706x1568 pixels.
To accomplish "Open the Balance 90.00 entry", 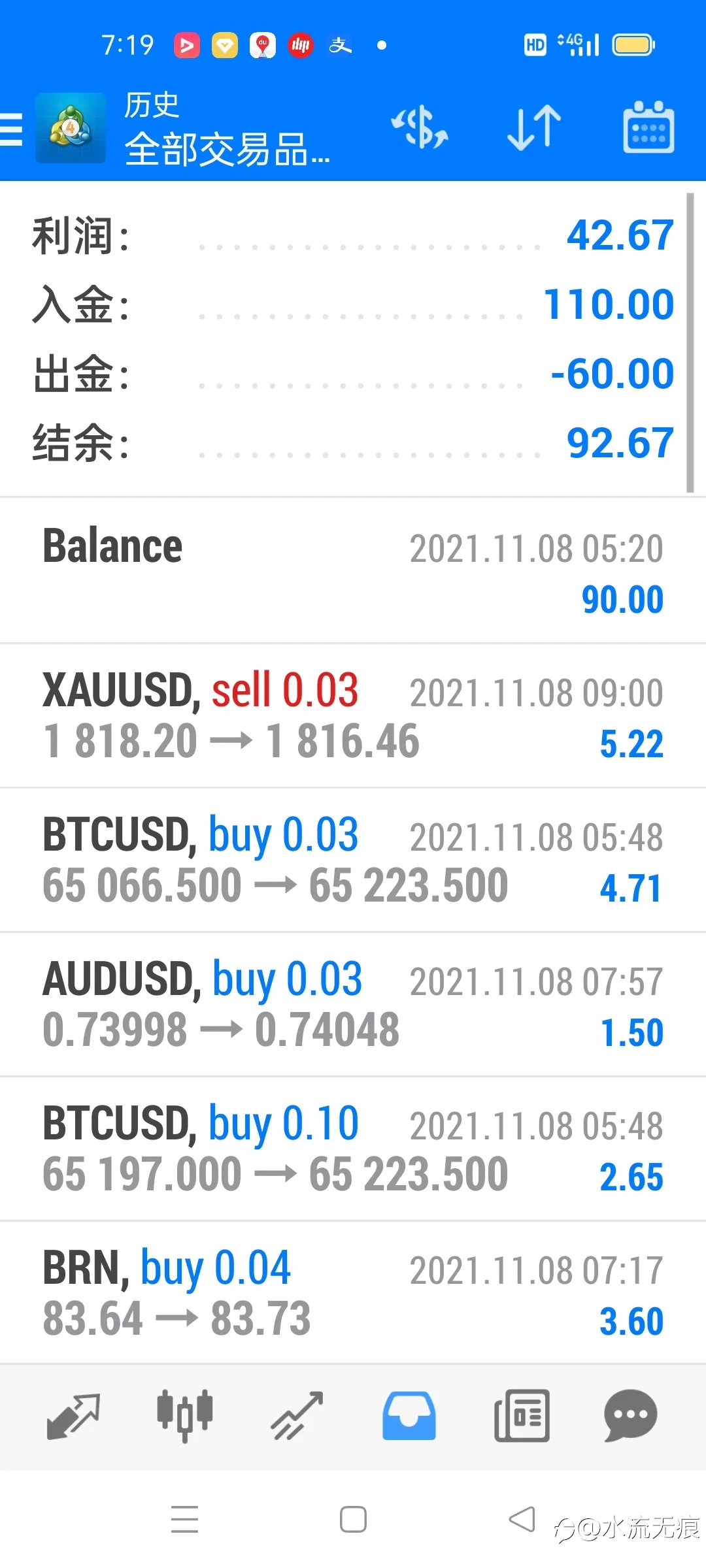I will pos(353,571).
